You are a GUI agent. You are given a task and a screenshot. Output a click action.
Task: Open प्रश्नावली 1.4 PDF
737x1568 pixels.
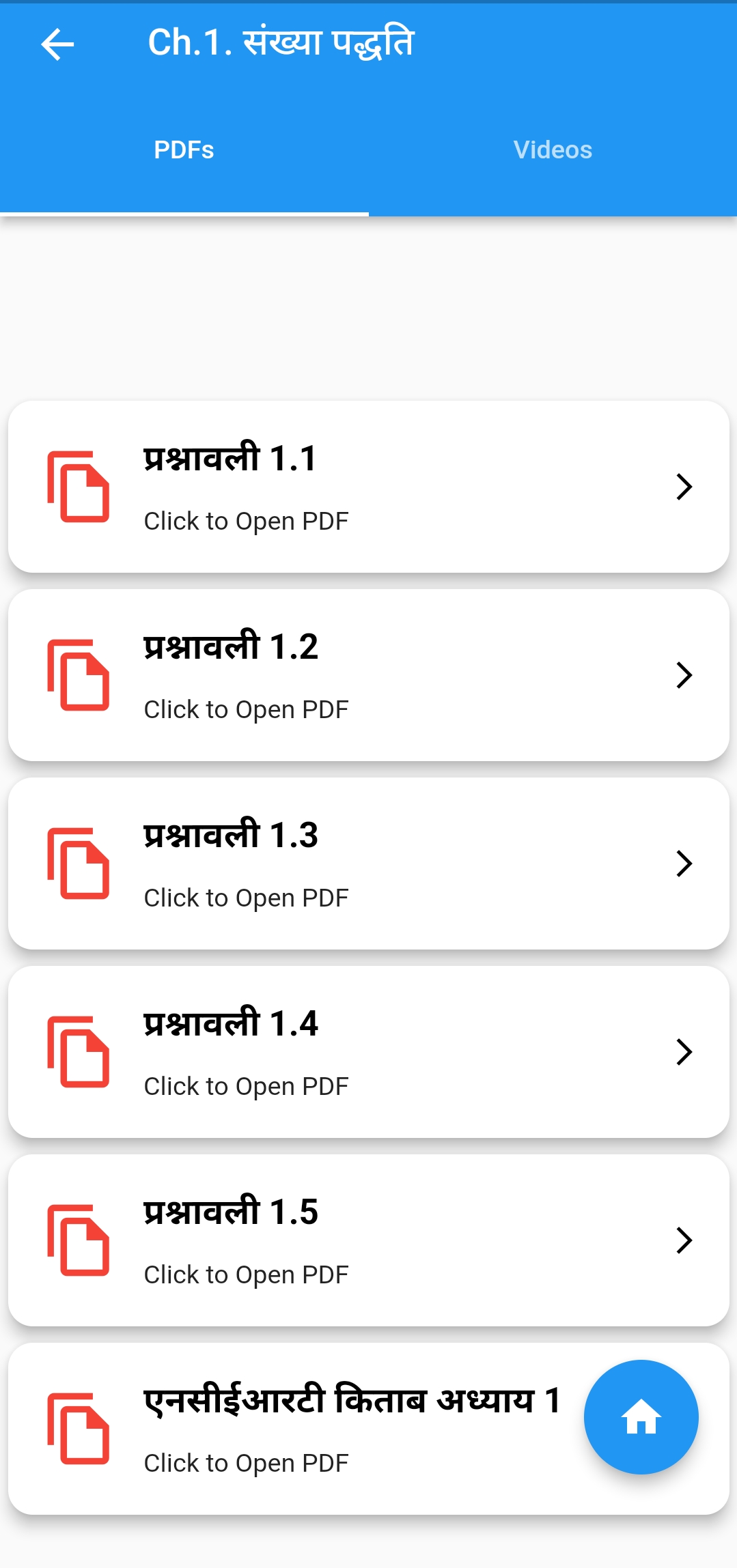point(369,1052)
